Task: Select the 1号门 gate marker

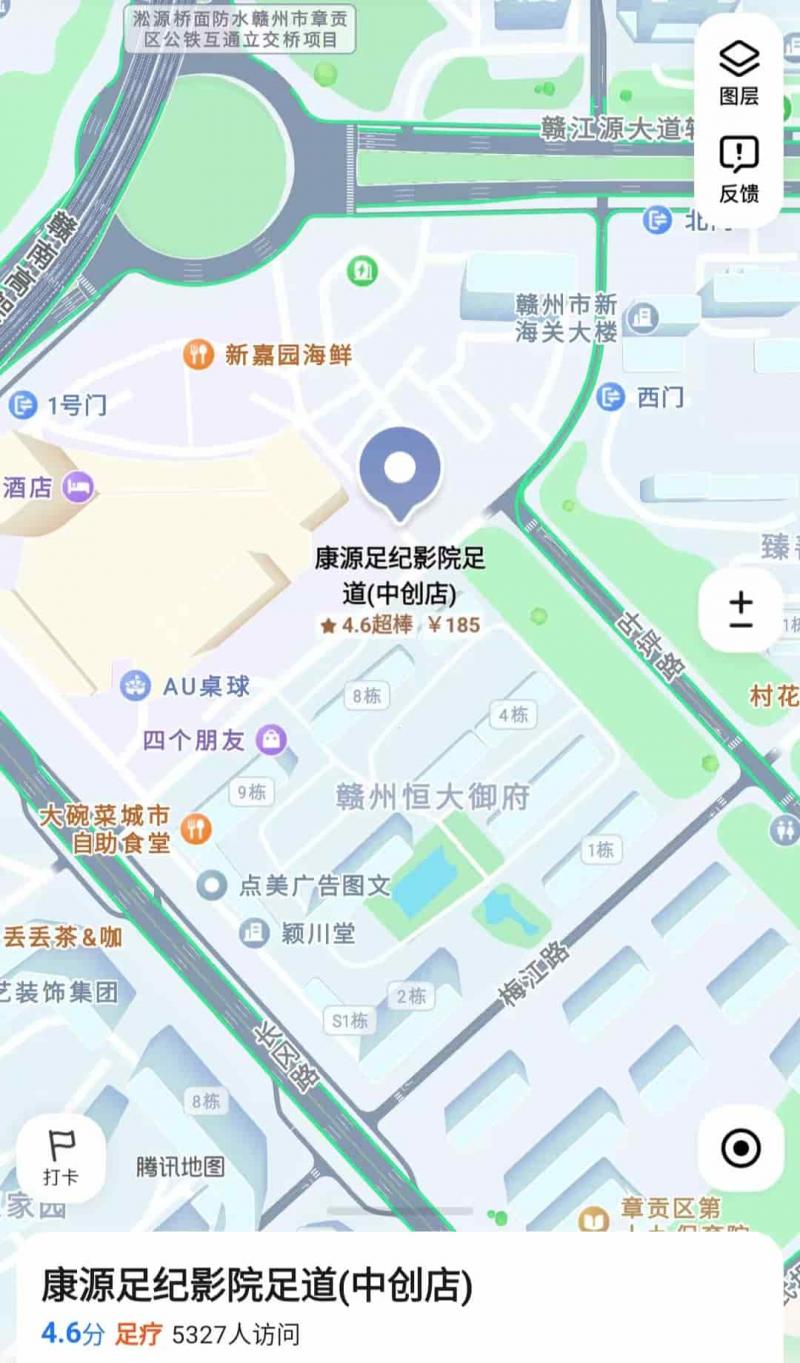Action: (22, 405)
